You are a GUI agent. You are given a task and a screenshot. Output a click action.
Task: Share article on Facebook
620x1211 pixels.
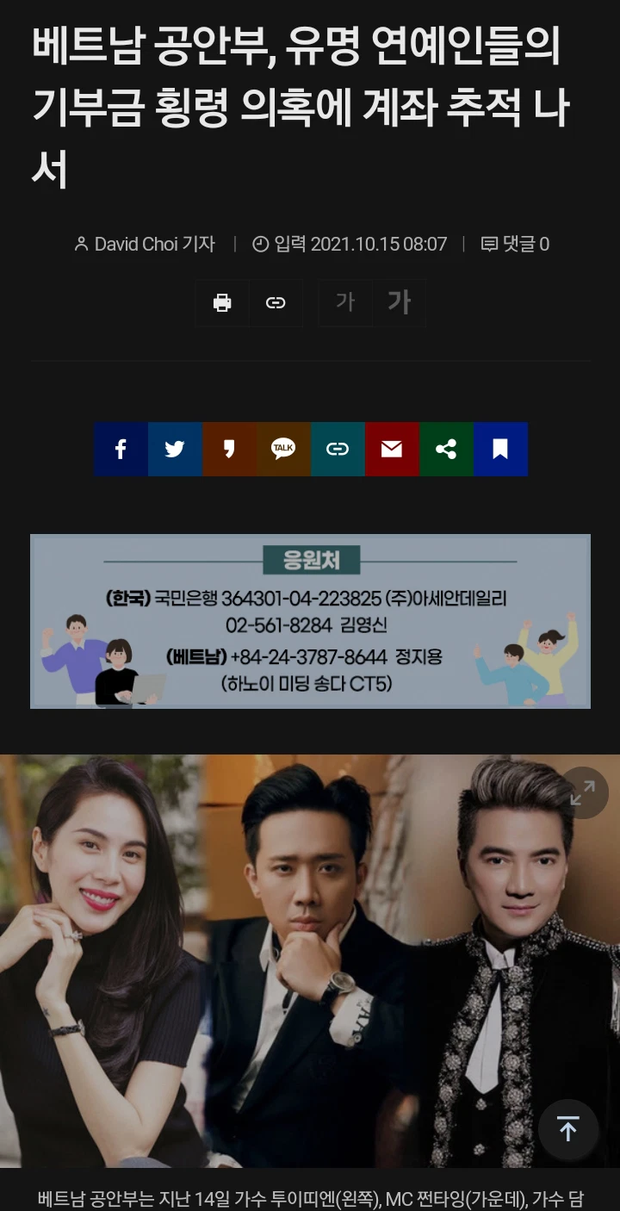121,449
